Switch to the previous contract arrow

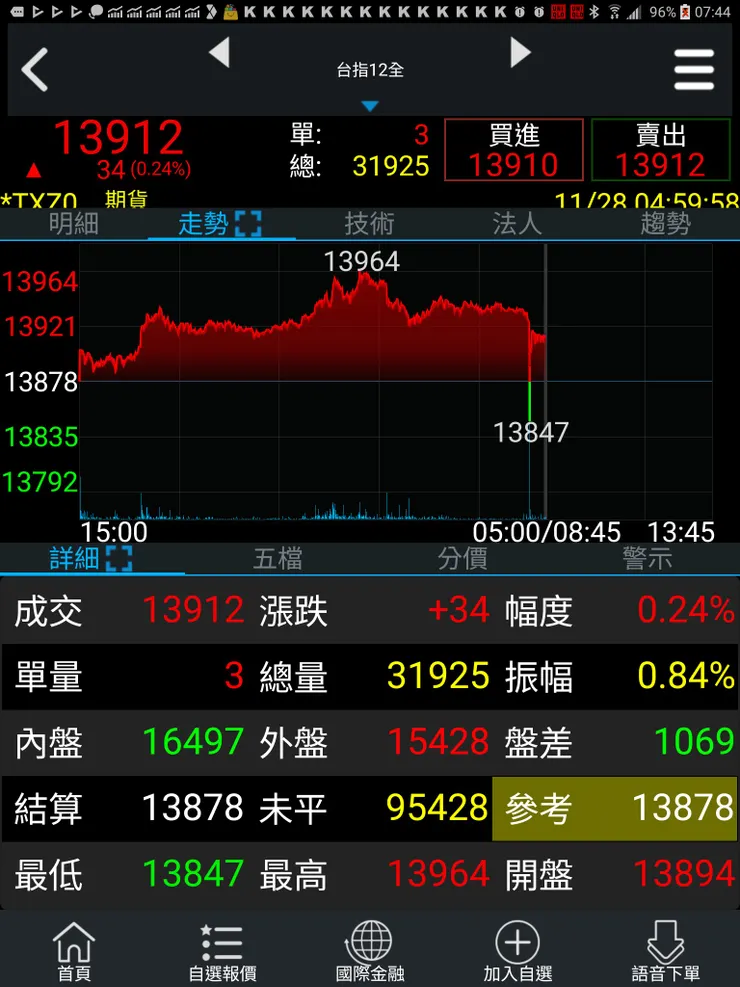click(x=219, y=53)
